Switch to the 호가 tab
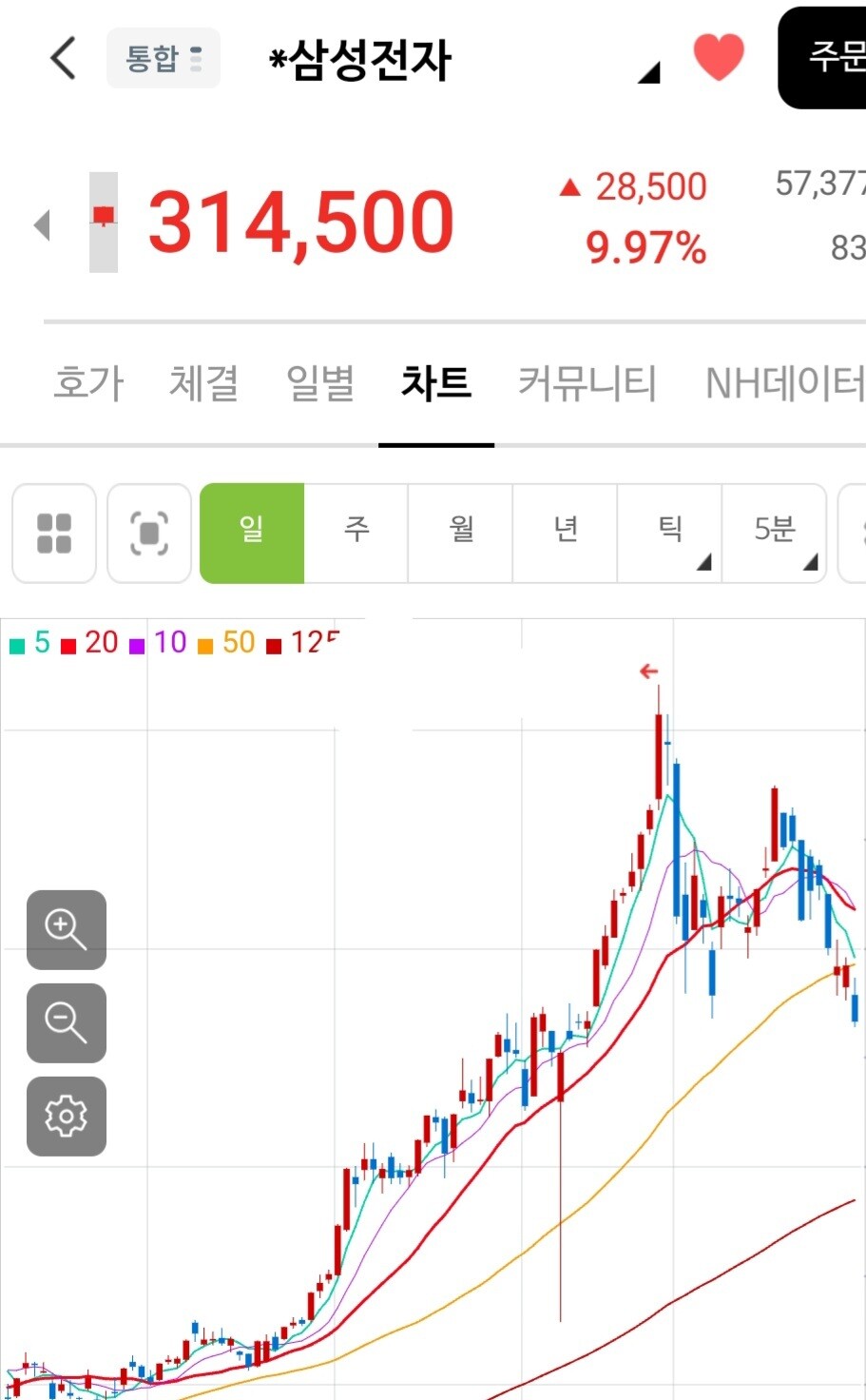Image resolution: width=866 pixels, height=1400 pixels. click(88, 382)
